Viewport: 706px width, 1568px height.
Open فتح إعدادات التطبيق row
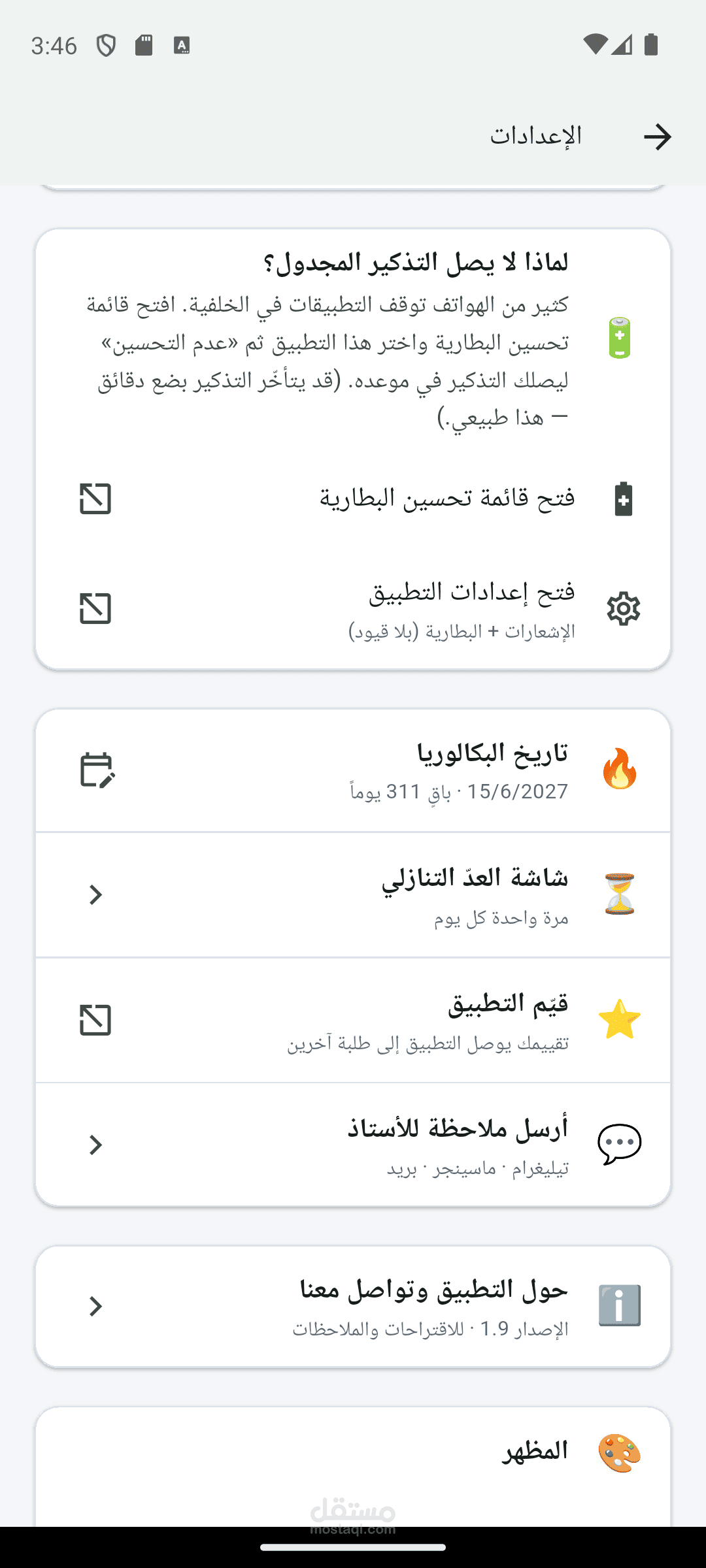(353, 609)
